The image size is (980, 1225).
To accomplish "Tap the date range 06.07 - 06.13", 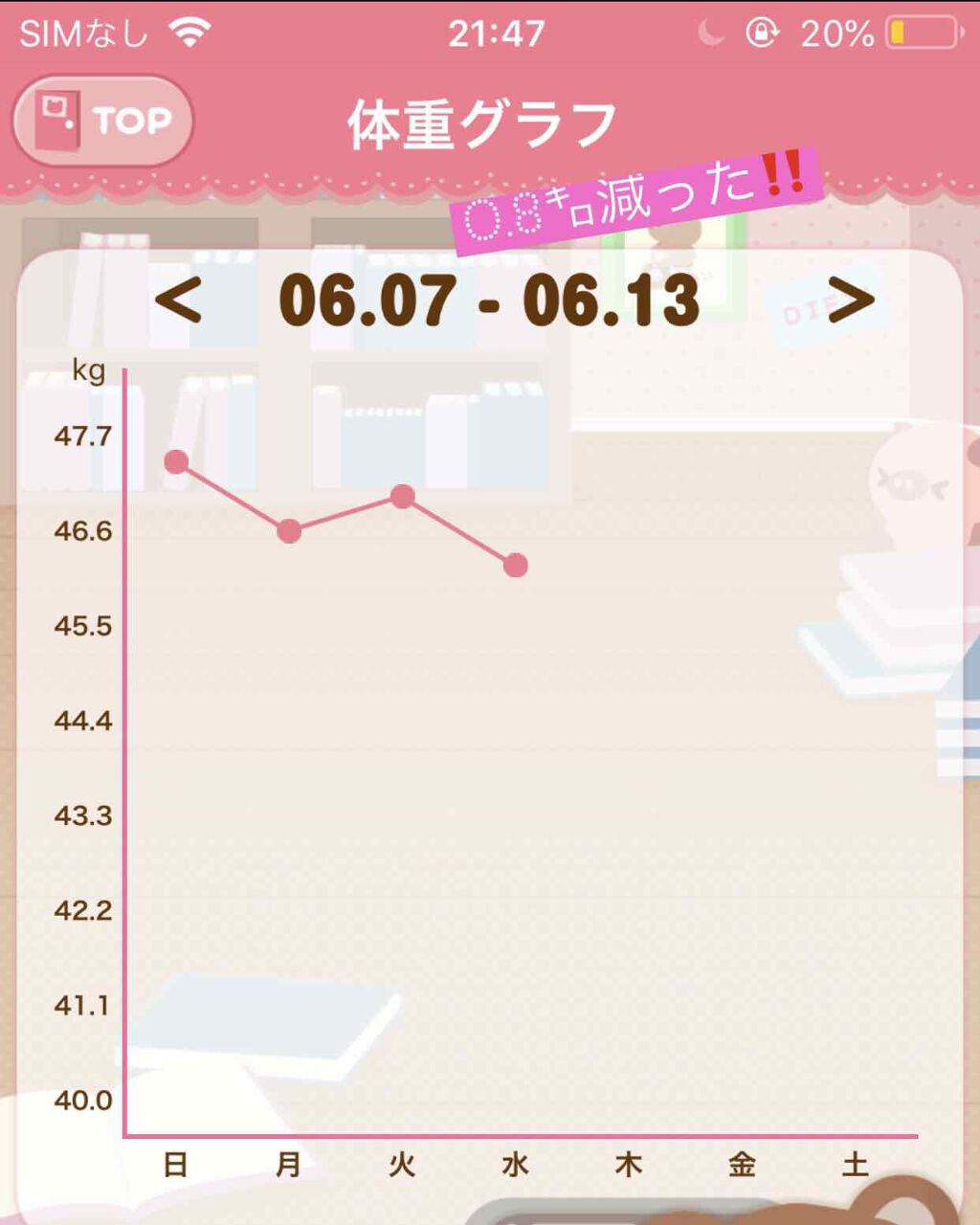I will coord(486,300).
